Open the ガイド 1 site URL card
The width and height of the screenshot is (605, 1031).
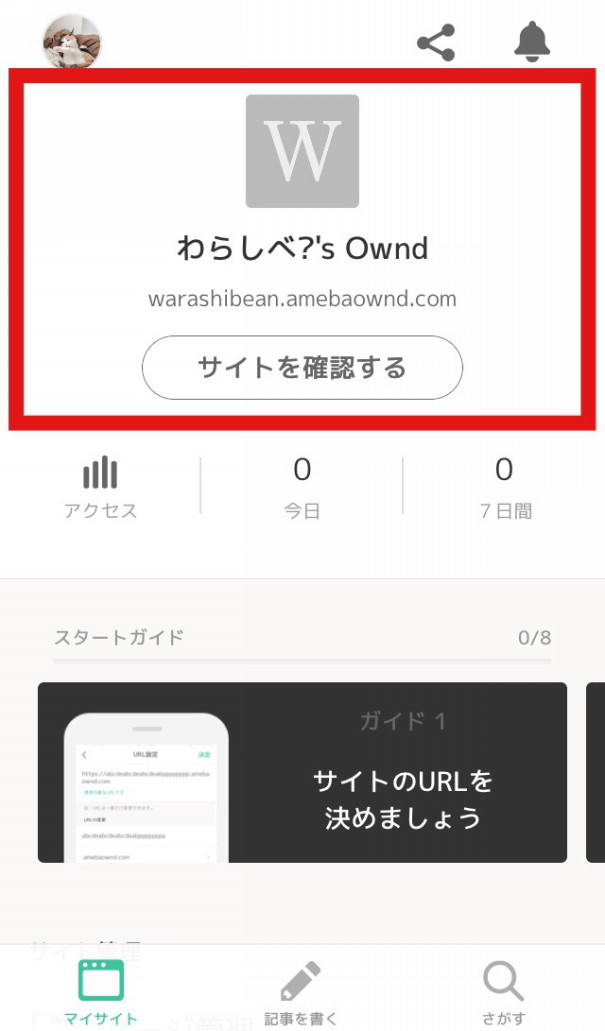[302, 772]
